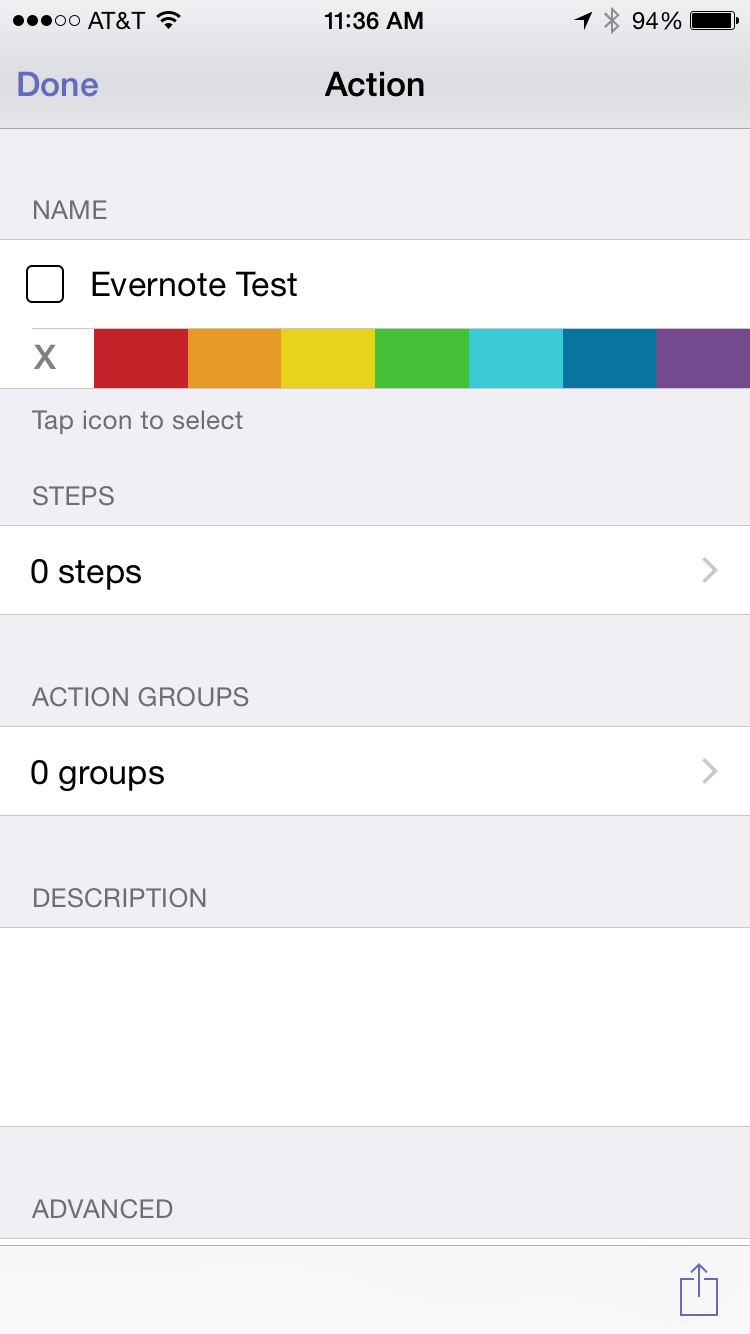
Task: Choose the orange color swatch
Action: tap(234, 358)
